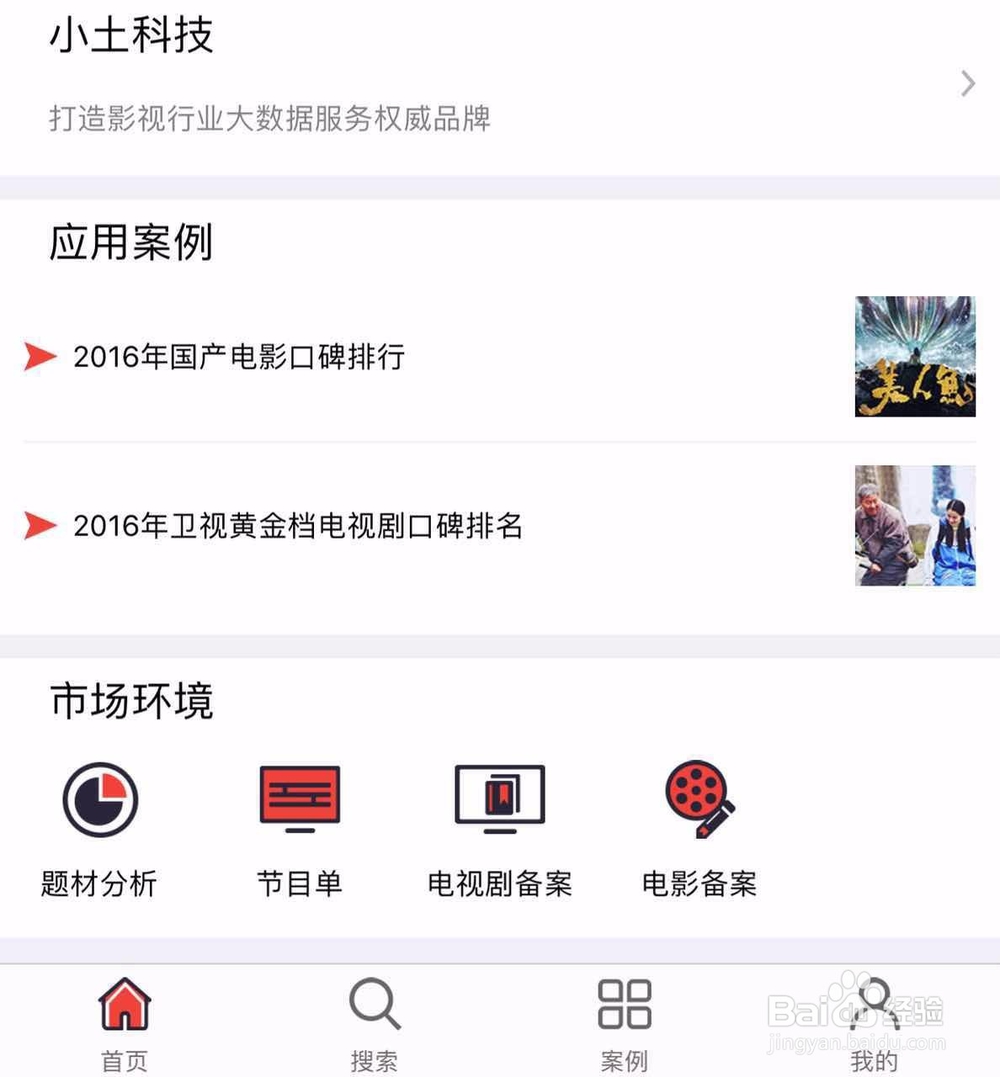Screen dimensions: 1000x1077
Task: Tap the 应用案例 section header
Action: pos(131,243)
